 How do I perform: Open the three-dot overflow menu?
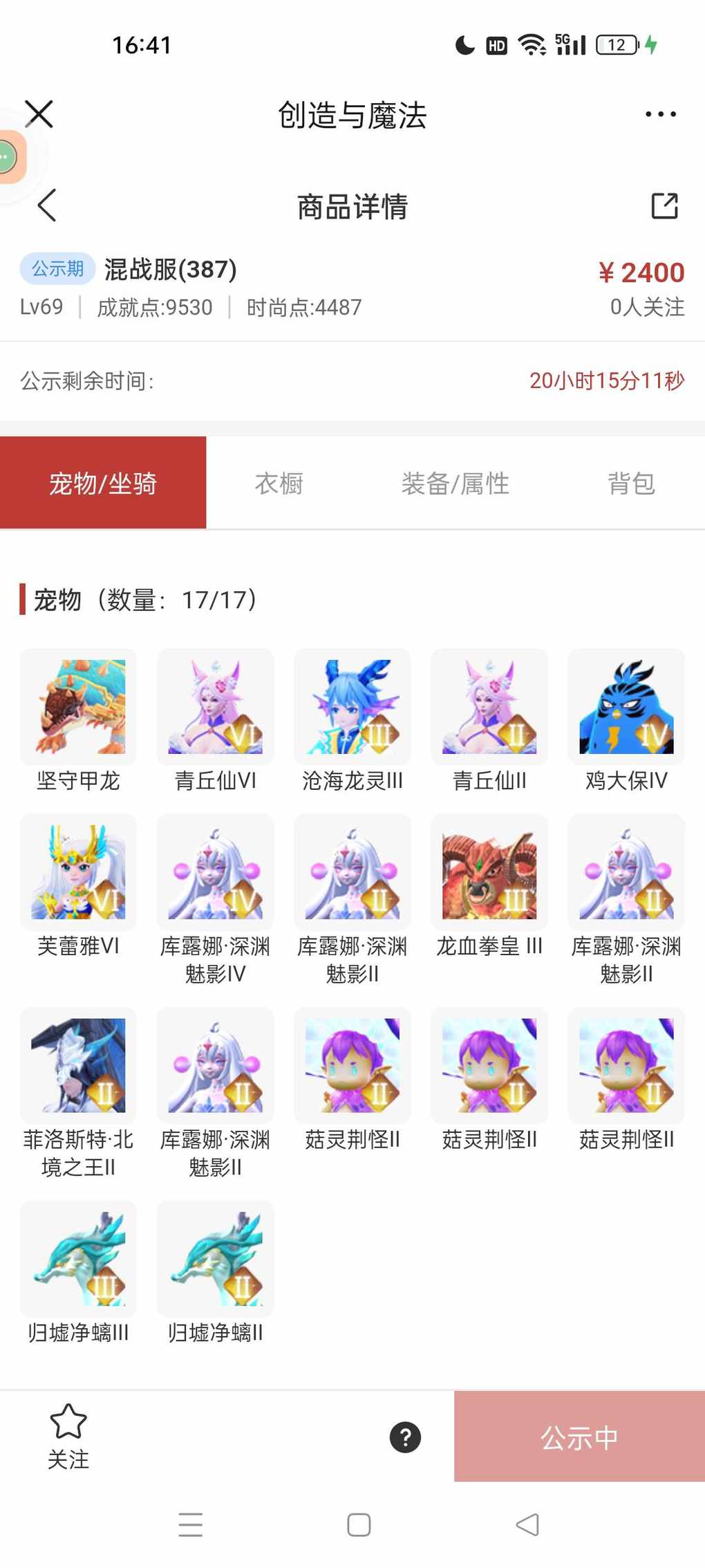coord(660,114)
